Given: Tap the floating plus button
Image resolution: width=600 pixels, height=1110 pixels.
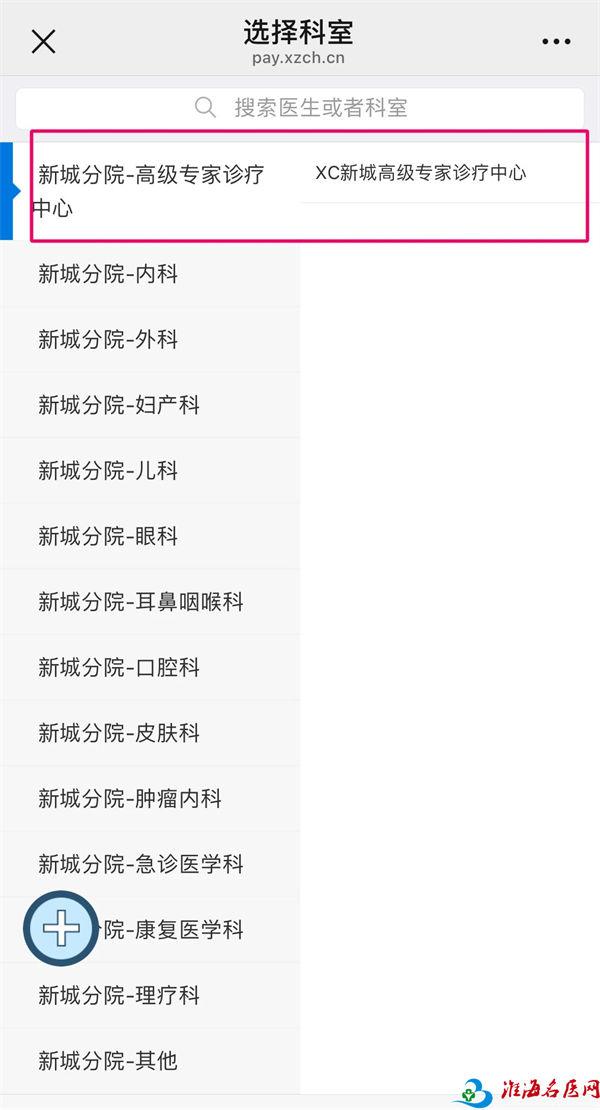Looking at the screenshot, I should 62,928.
